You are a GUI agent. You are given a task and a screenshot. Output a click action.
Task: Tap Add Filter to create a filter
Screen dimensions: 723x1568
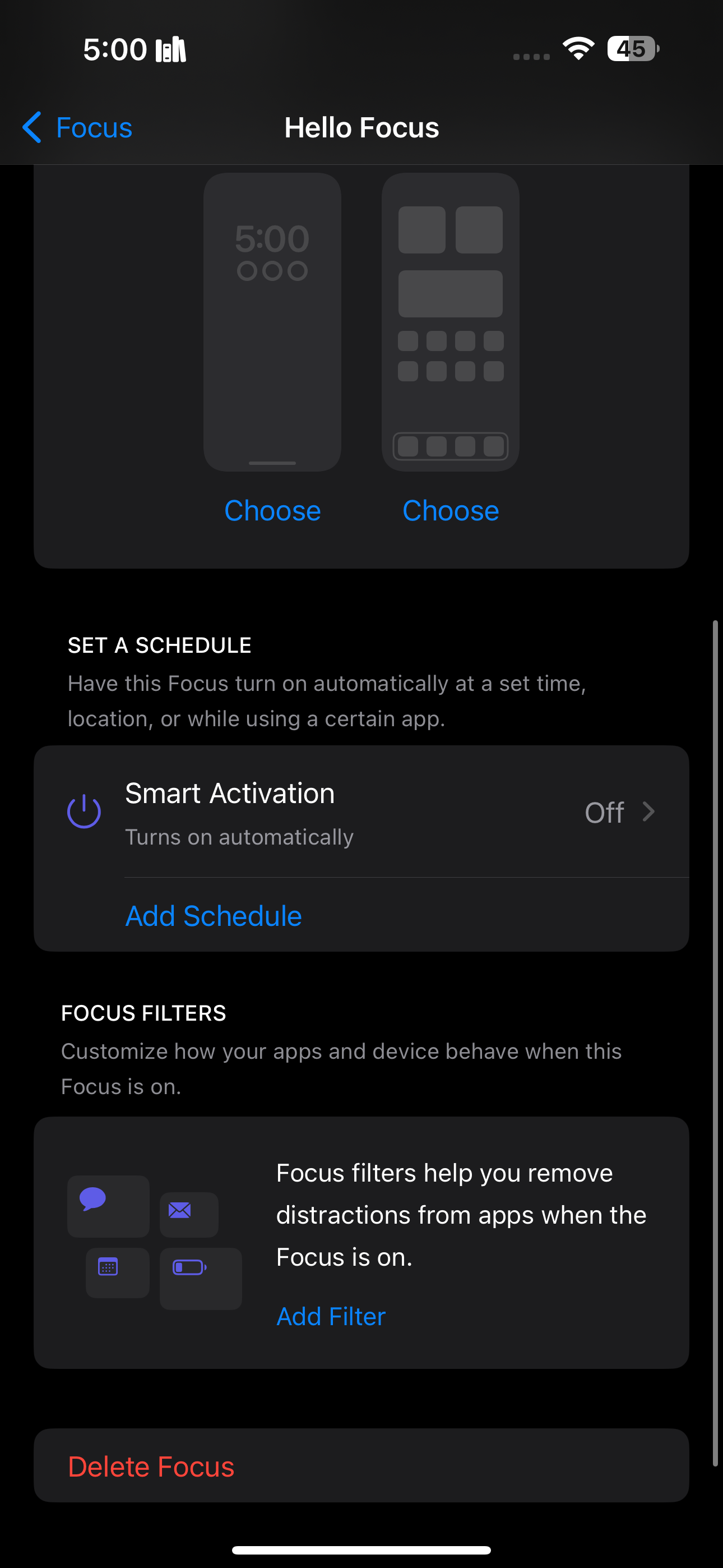pyautogui.click(x=331, y=1316)
